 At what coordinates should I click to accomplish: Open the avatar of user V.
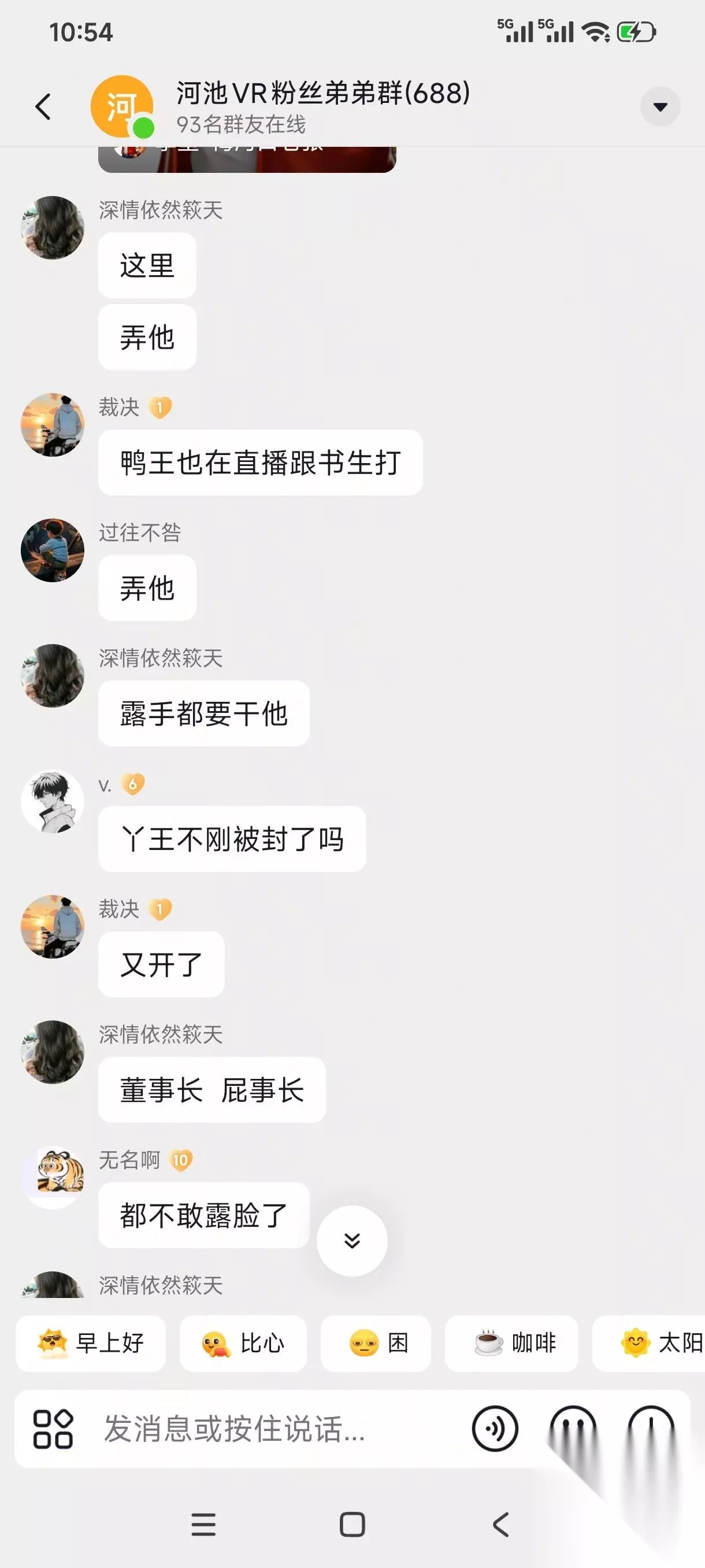tap(53, 801)
